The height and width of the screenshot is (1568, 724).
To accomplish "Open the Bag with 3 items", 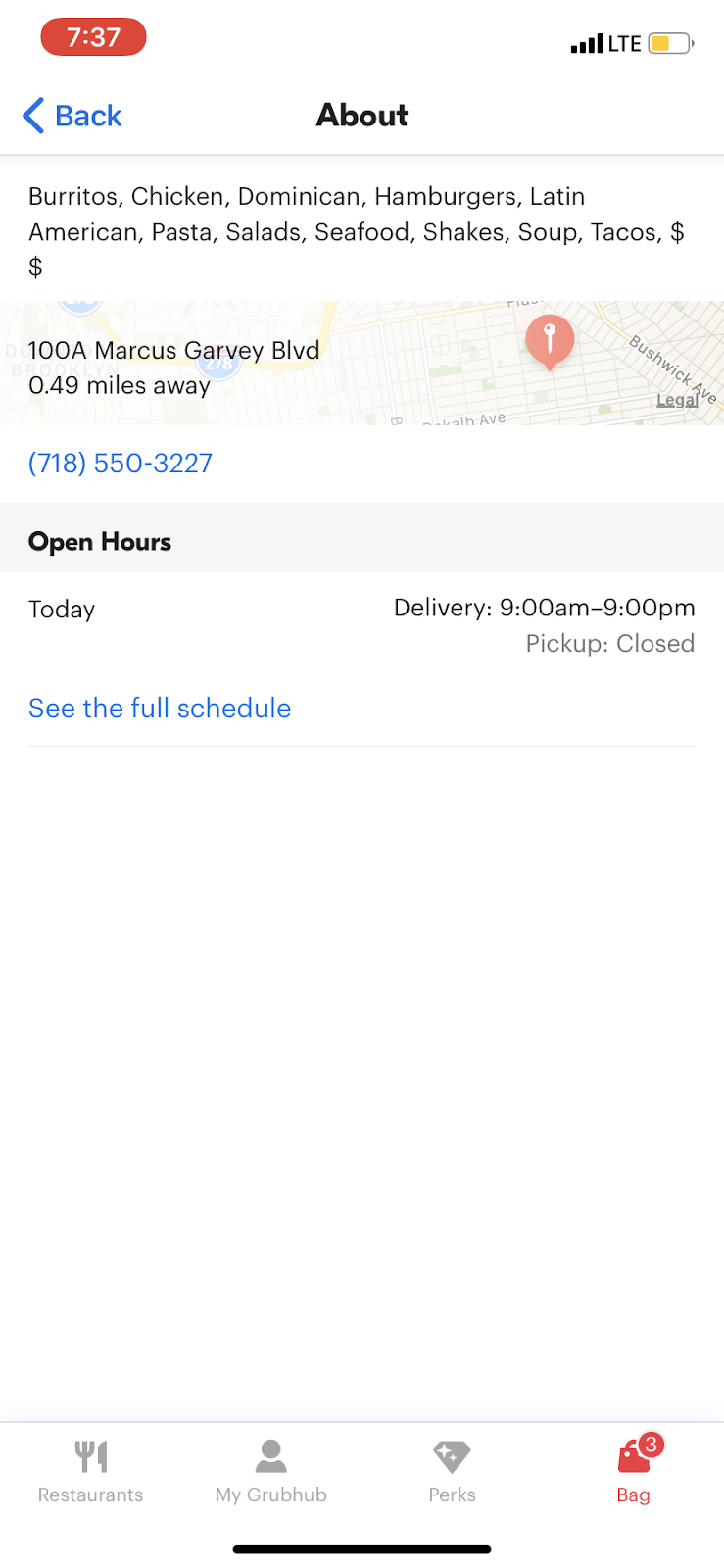I will coord(634,1470).
